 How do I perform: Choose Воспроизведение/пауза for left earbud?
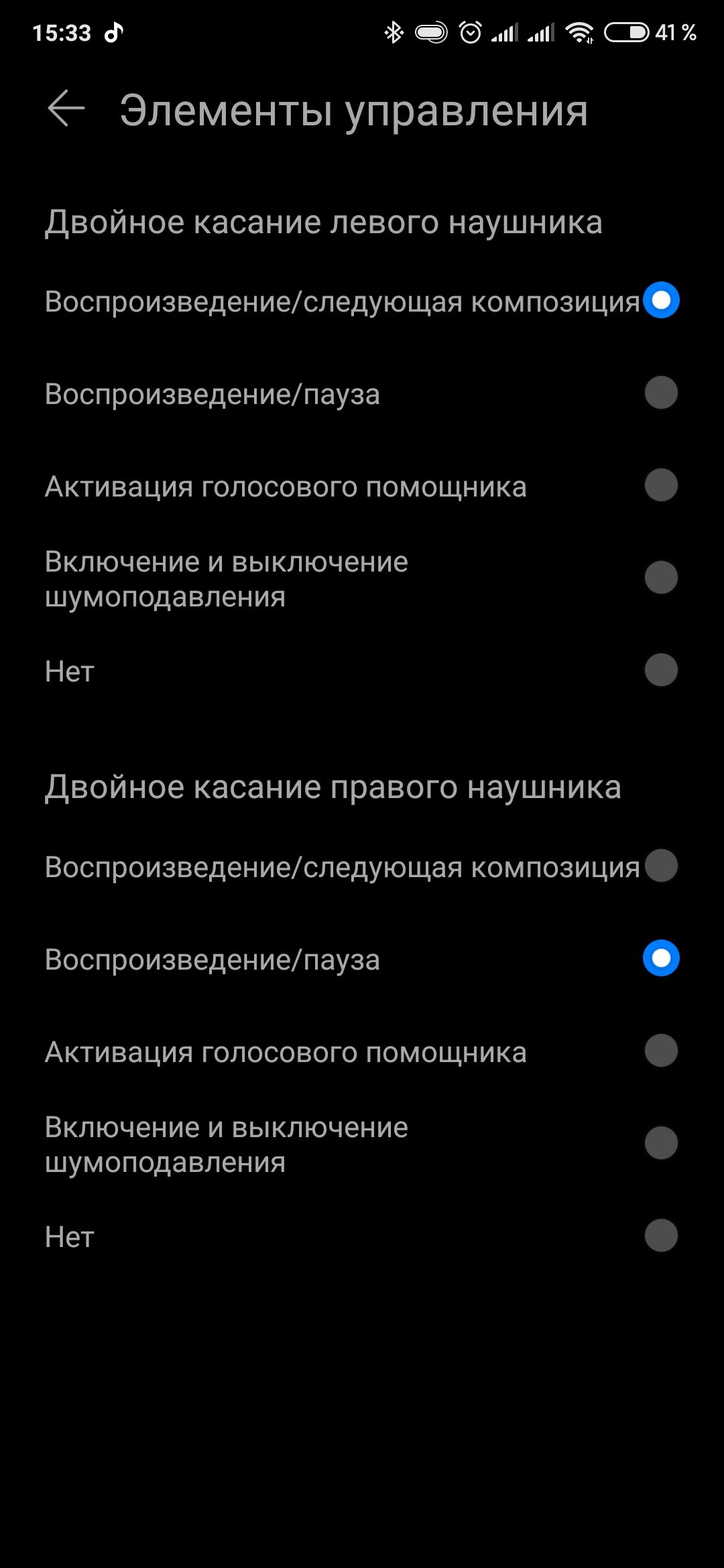click(x=362, y=393)
